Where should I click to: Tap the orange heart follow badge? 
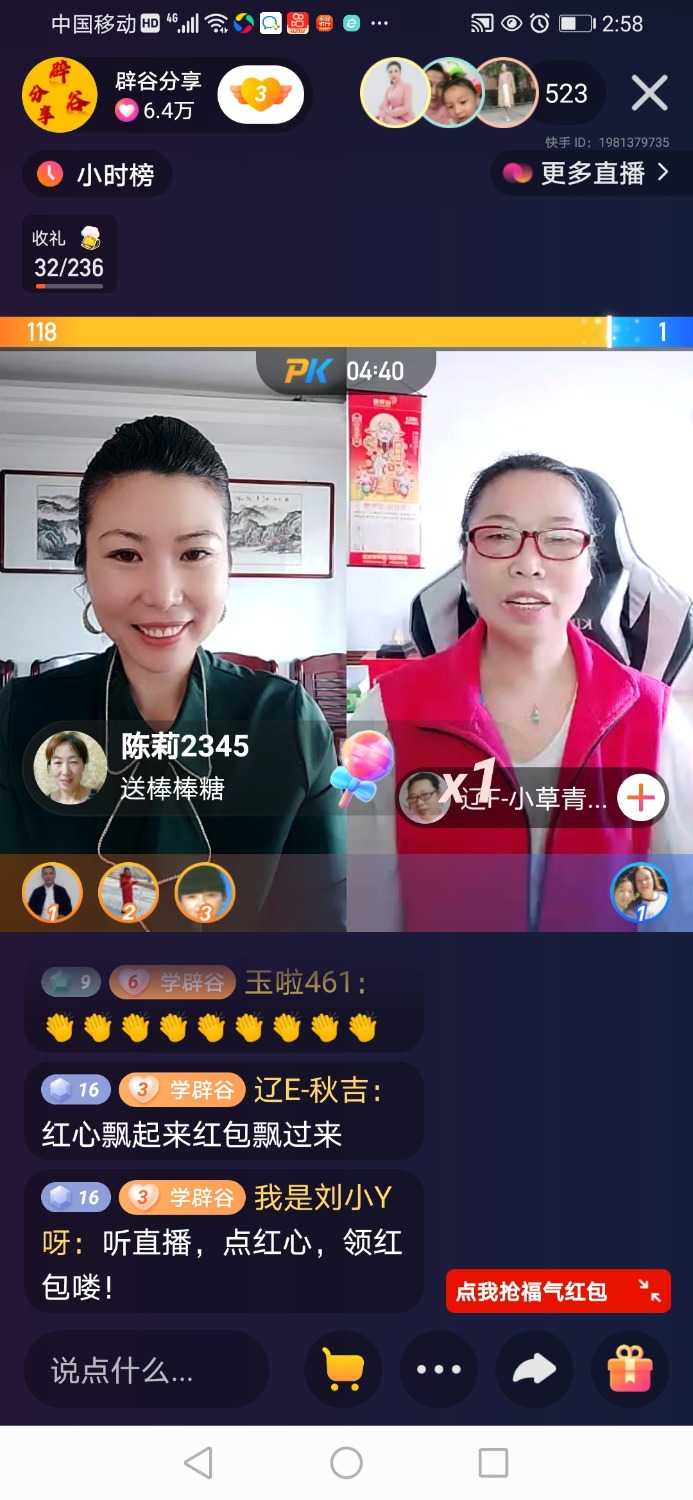click(x=260, y=95)
